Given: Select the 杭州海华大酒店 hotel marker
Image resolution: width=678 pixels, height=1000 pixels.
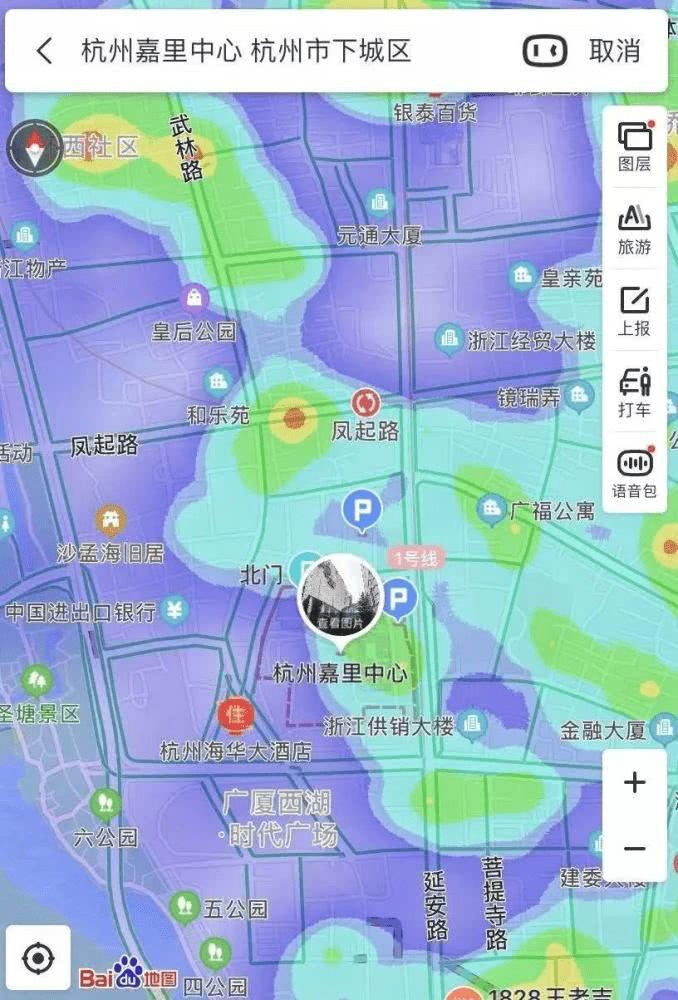Looking at the screenshot, I should pos(236,716).
